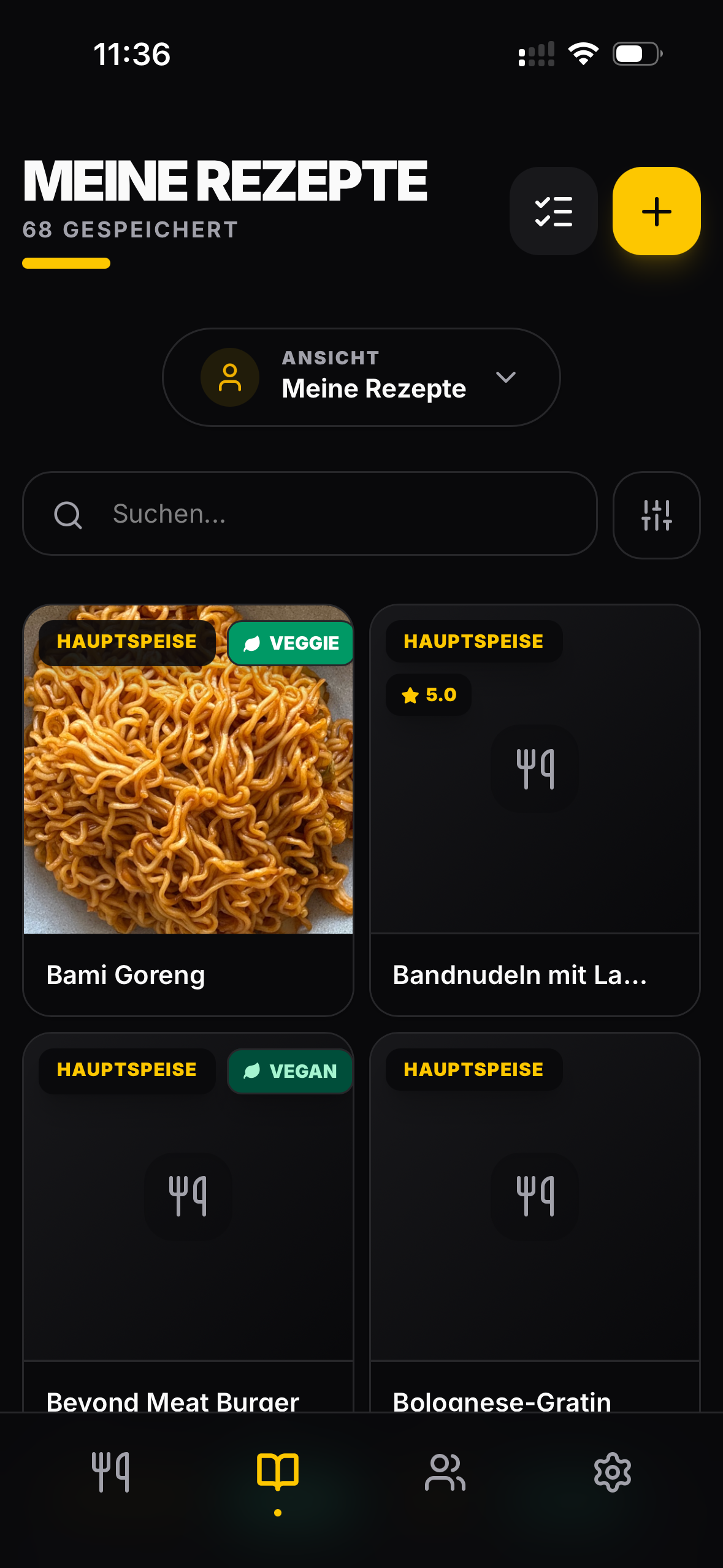
Task: Open the Beyond Meat Burger recipe
Action: (x=188, y=1227)
